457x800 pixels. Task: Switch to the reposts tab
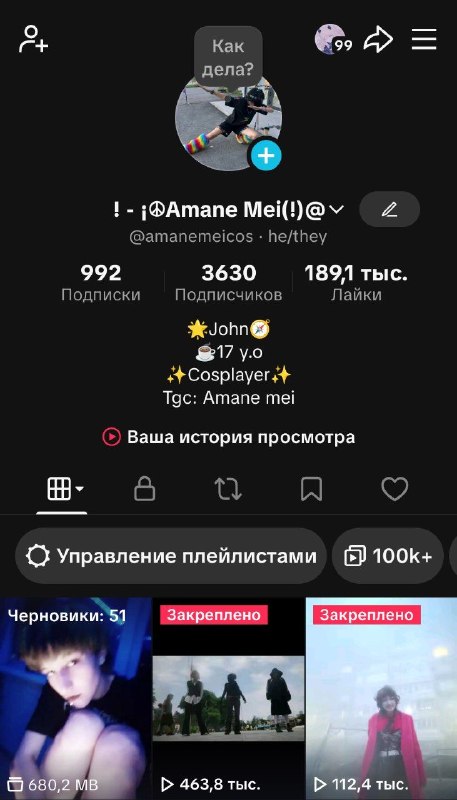pyautogui.click(x=227, y=490)
